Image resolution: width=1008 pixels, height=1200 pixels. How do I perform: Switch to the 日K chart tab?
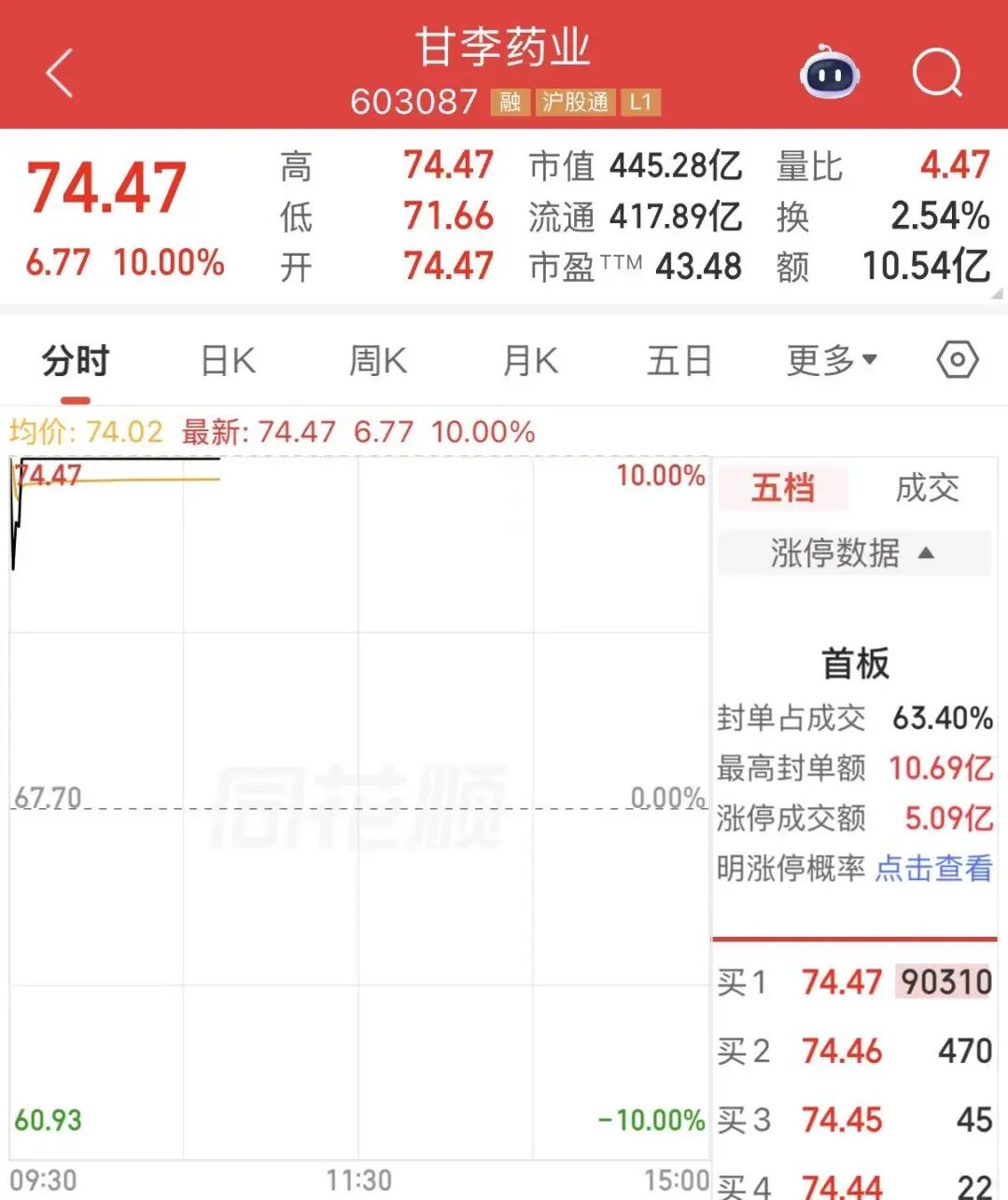tap(228, 360)
